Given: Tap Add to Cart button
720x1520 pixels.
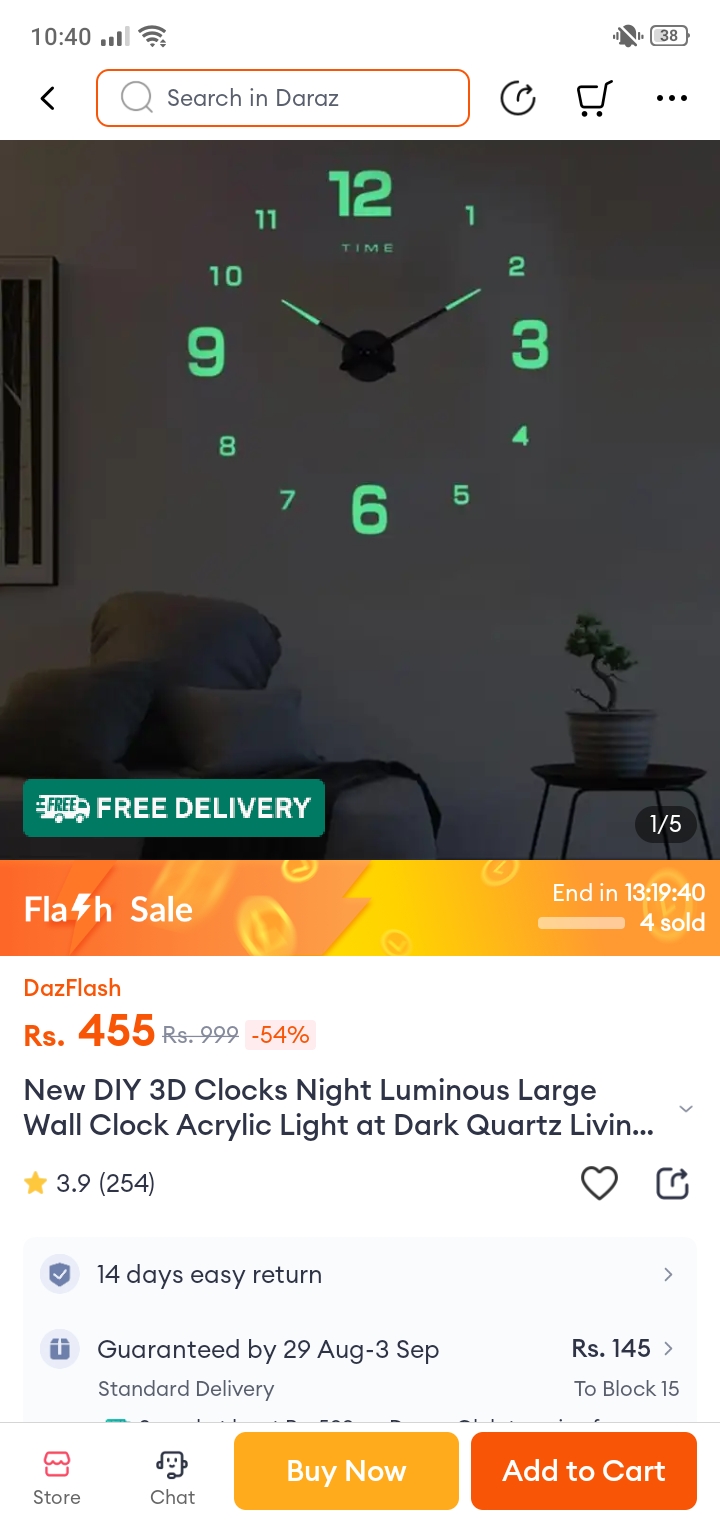Looking at the screenshot, I should click(583, 1471).
